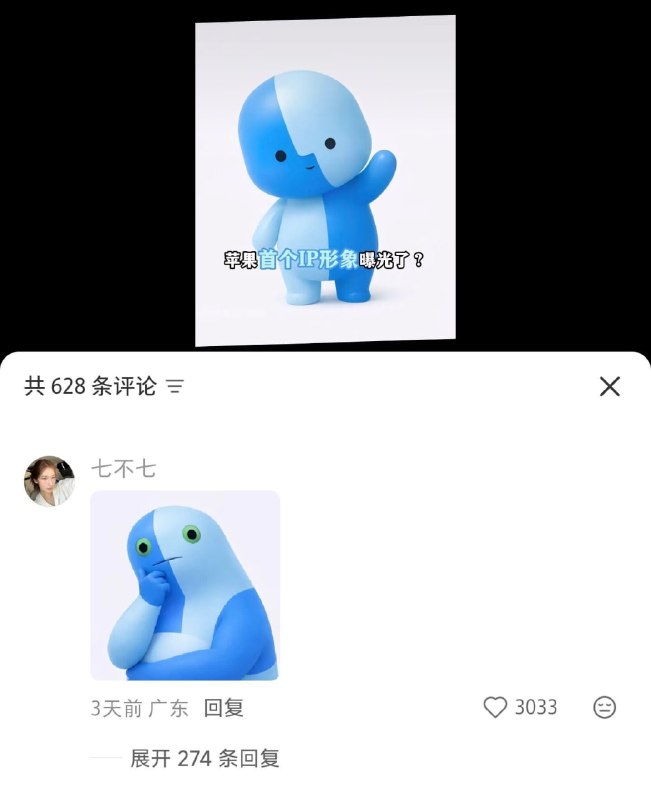651x800 pixels.
Task: Dislike 七不七's comment
Action: 604,707
